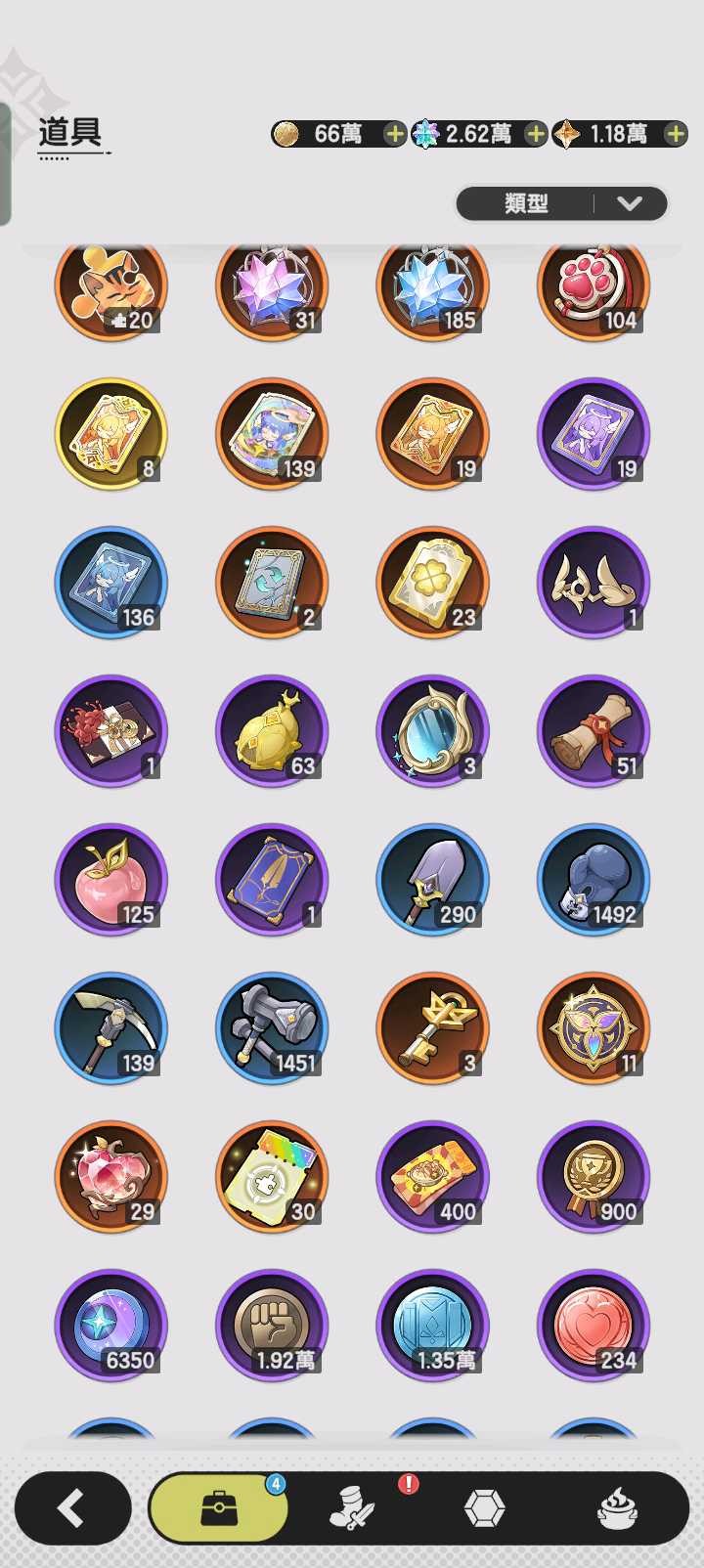704x1568 pixels.
Task: Add more gold coins (66萬)
Action: click(394, 134)
